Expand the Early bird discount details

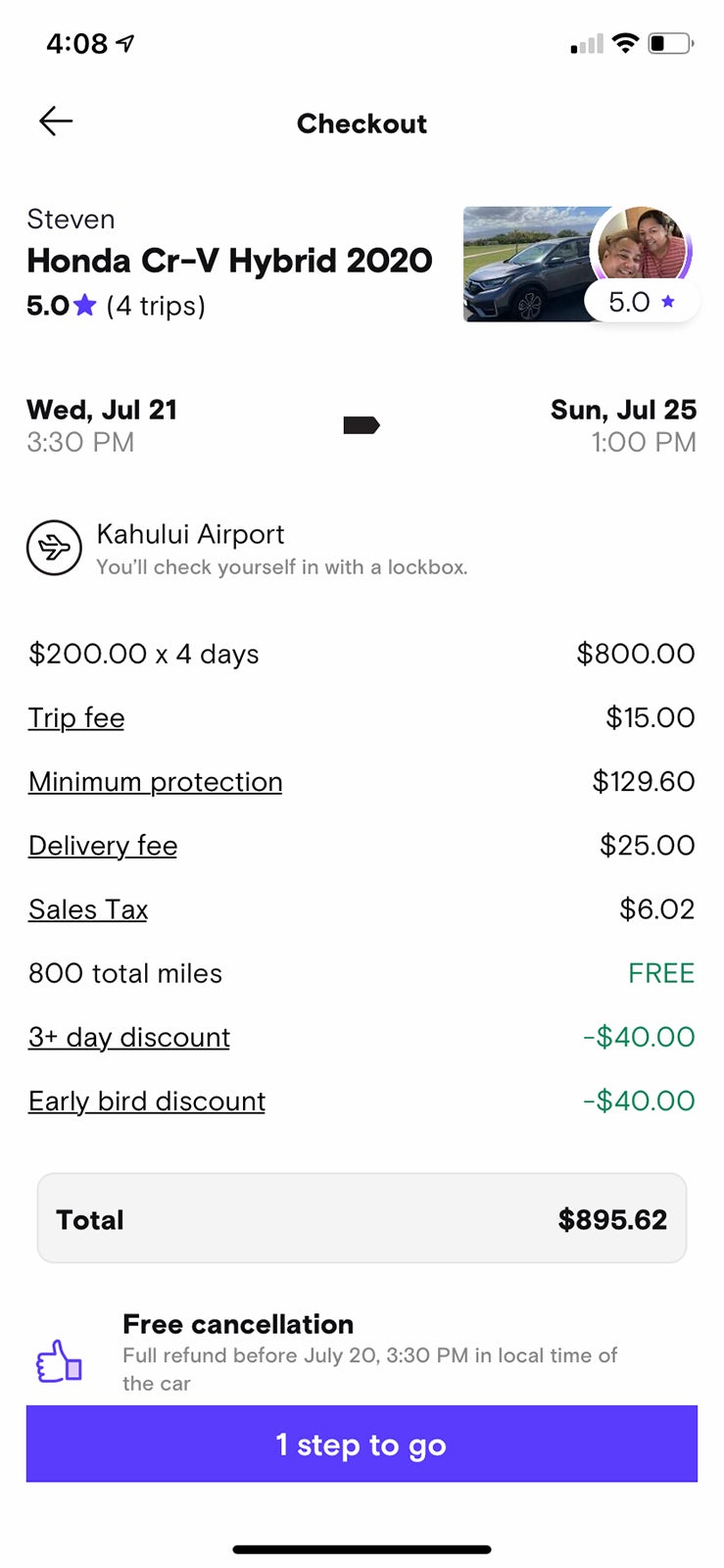(x=146, y=1101)
